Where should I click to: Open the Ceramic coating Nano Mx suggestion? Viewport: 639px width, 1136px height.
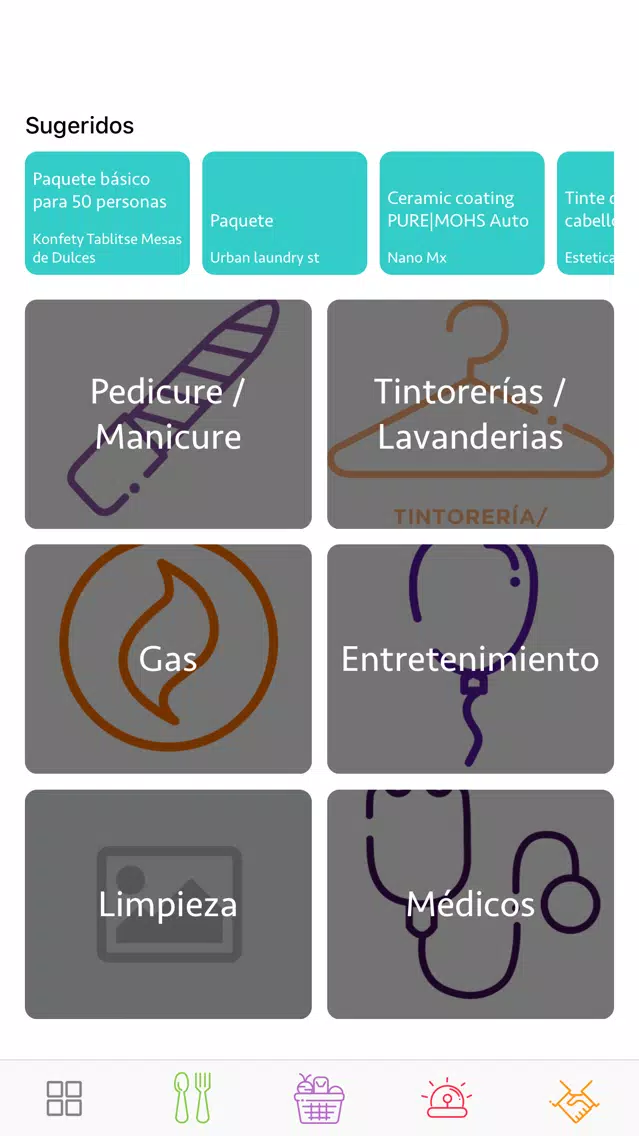tap(462, 213)
